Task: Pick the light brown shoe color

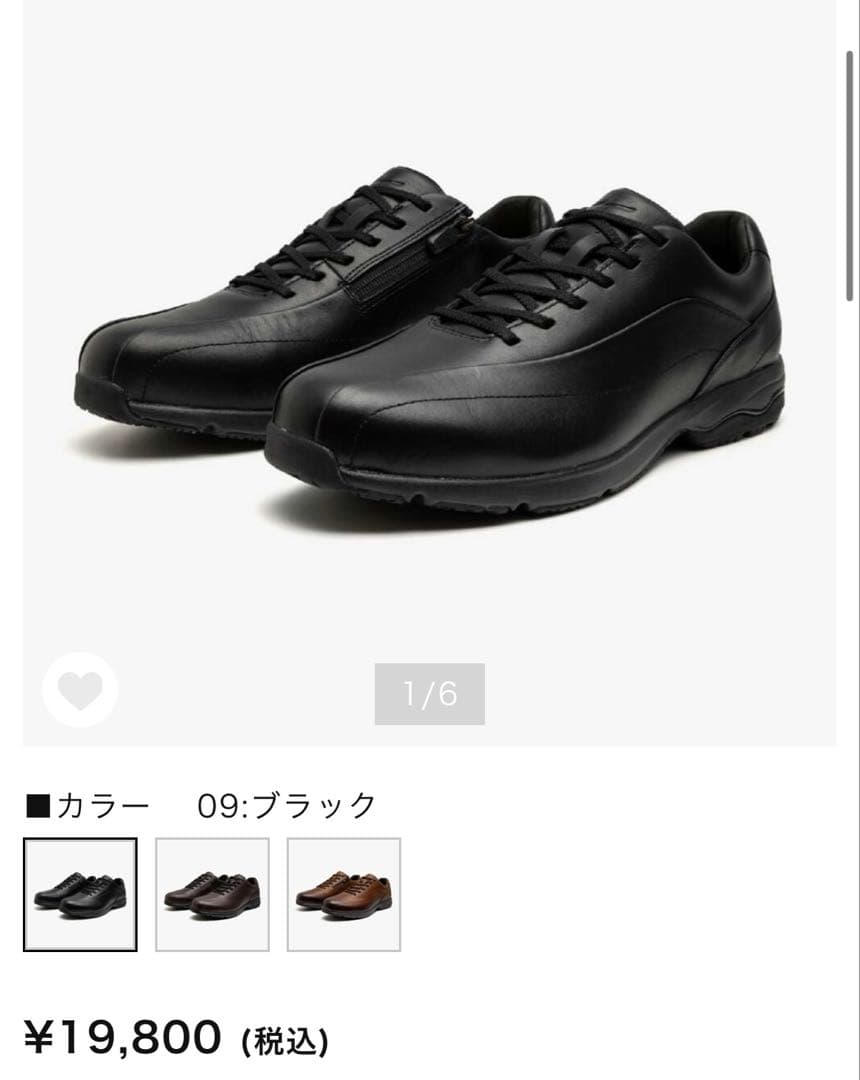Action: click(344, 894)
